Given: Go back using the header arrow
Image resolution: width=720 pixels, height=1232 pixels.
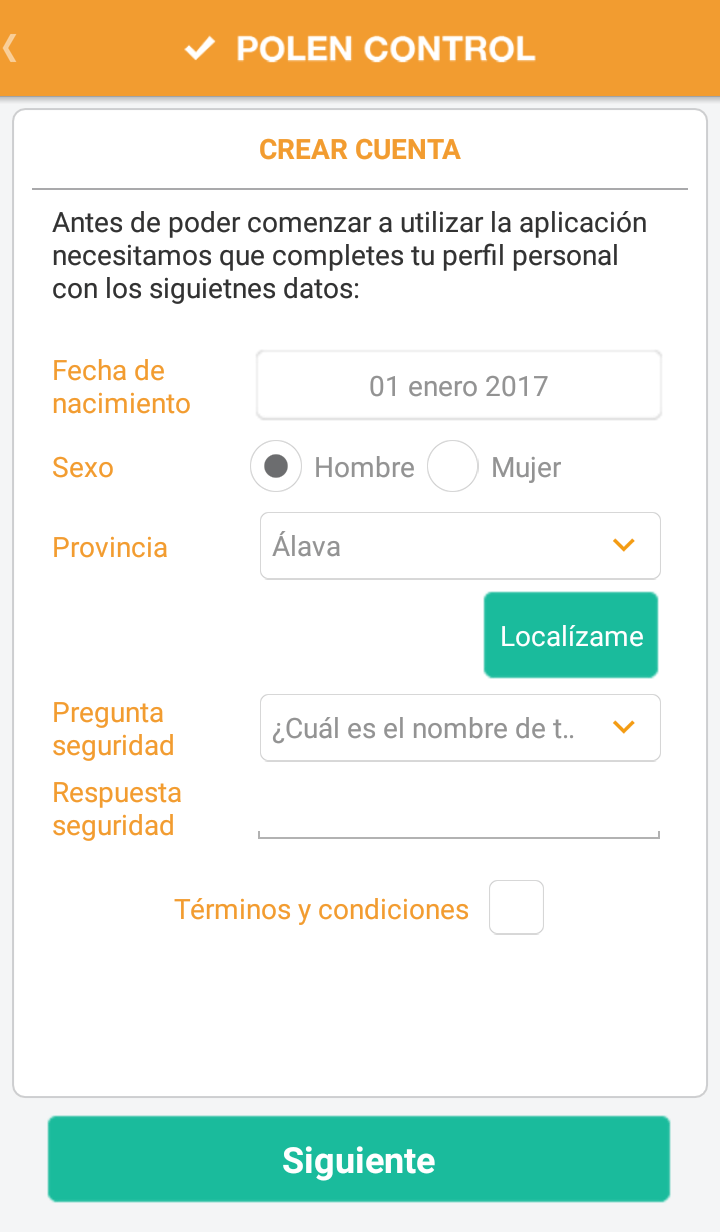Looking at the screenshot, I should [12, 48].
